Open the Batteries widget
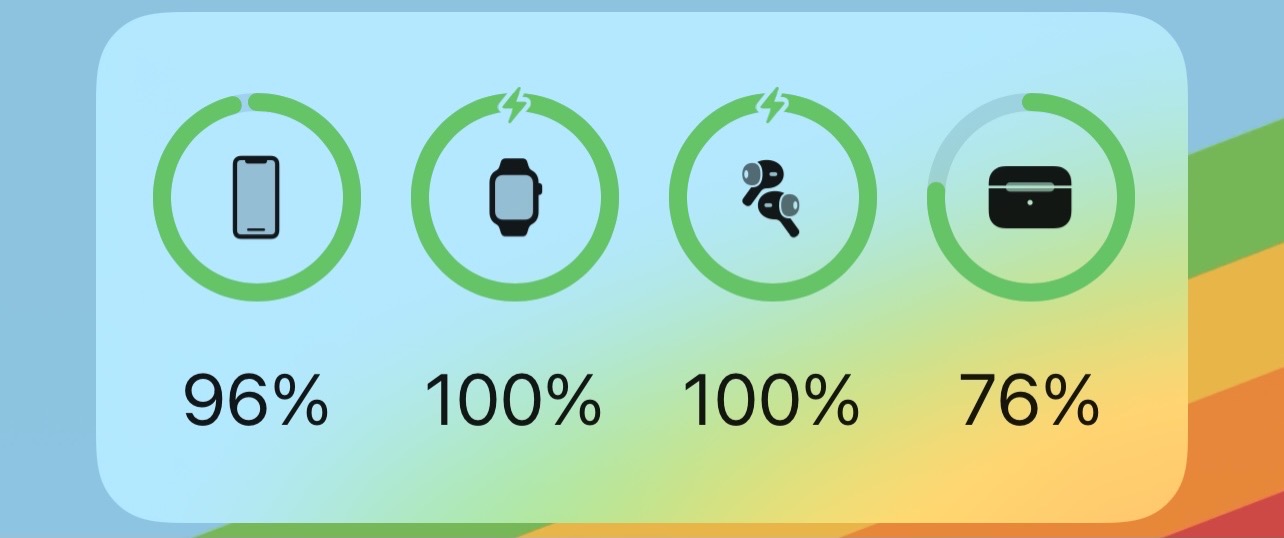Viewport: 1284px width, 538px height. 642,268
